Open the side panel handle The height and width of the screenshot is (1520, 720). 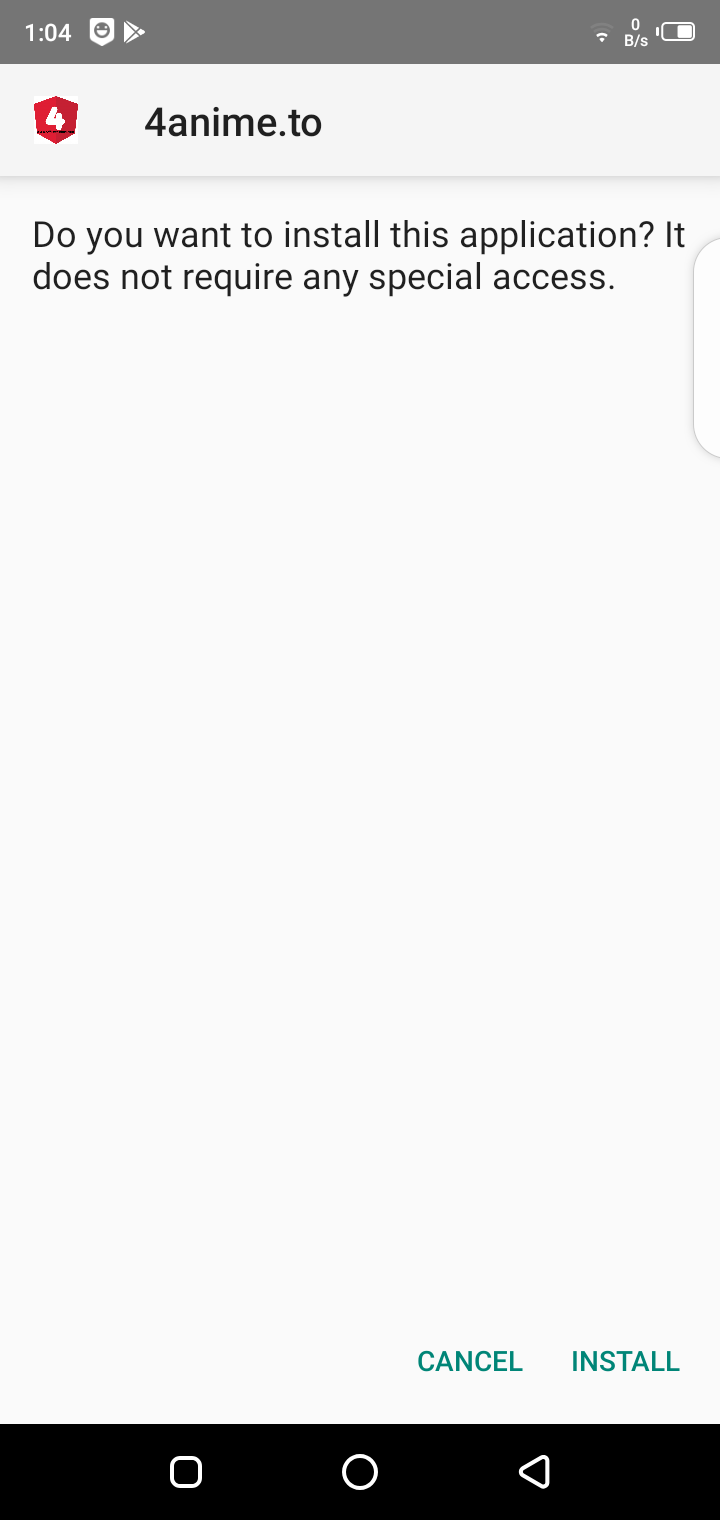tap(708, 347)
